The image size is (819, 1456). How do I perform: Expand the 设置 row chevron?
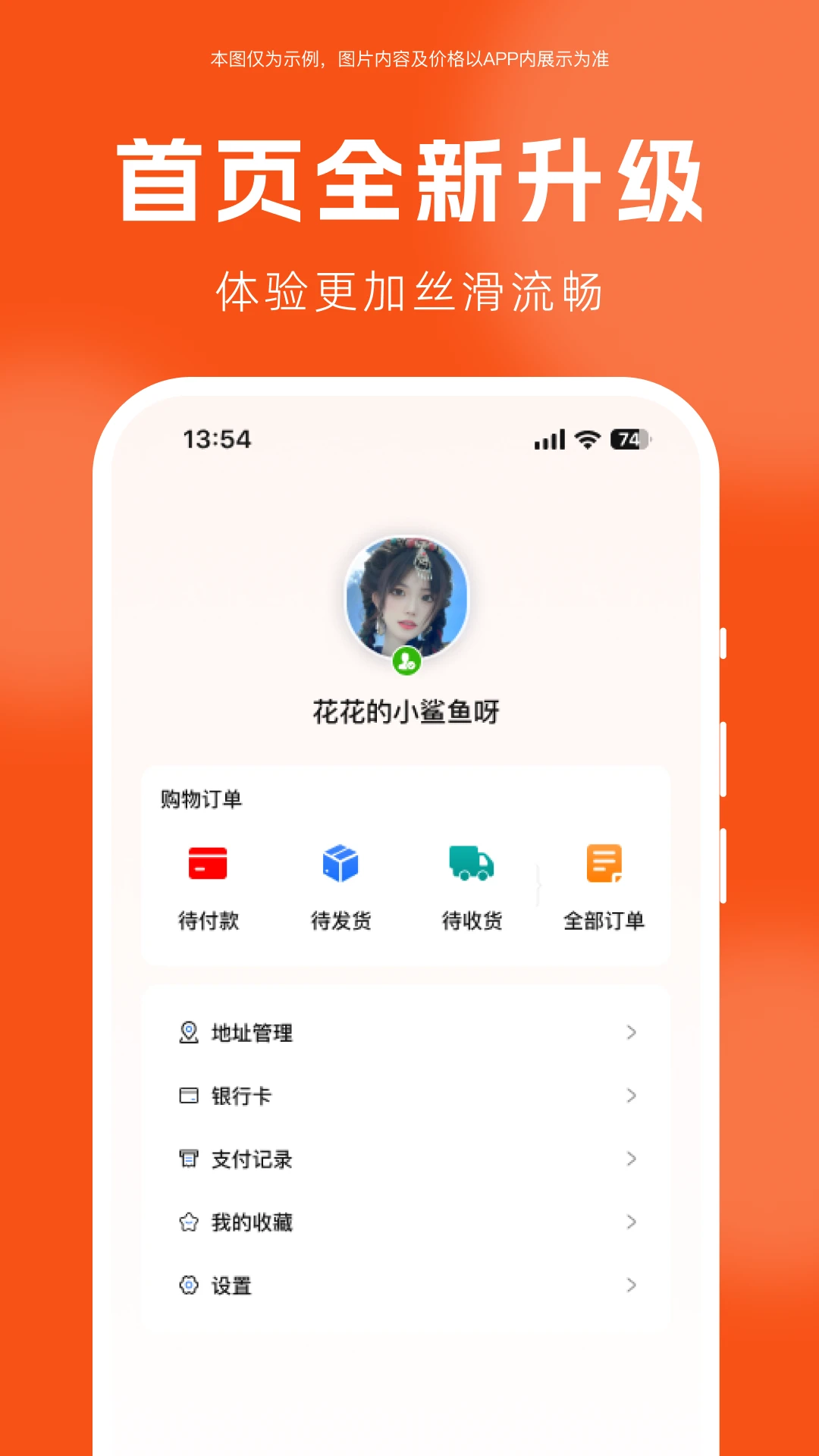tap(632, 1285)
